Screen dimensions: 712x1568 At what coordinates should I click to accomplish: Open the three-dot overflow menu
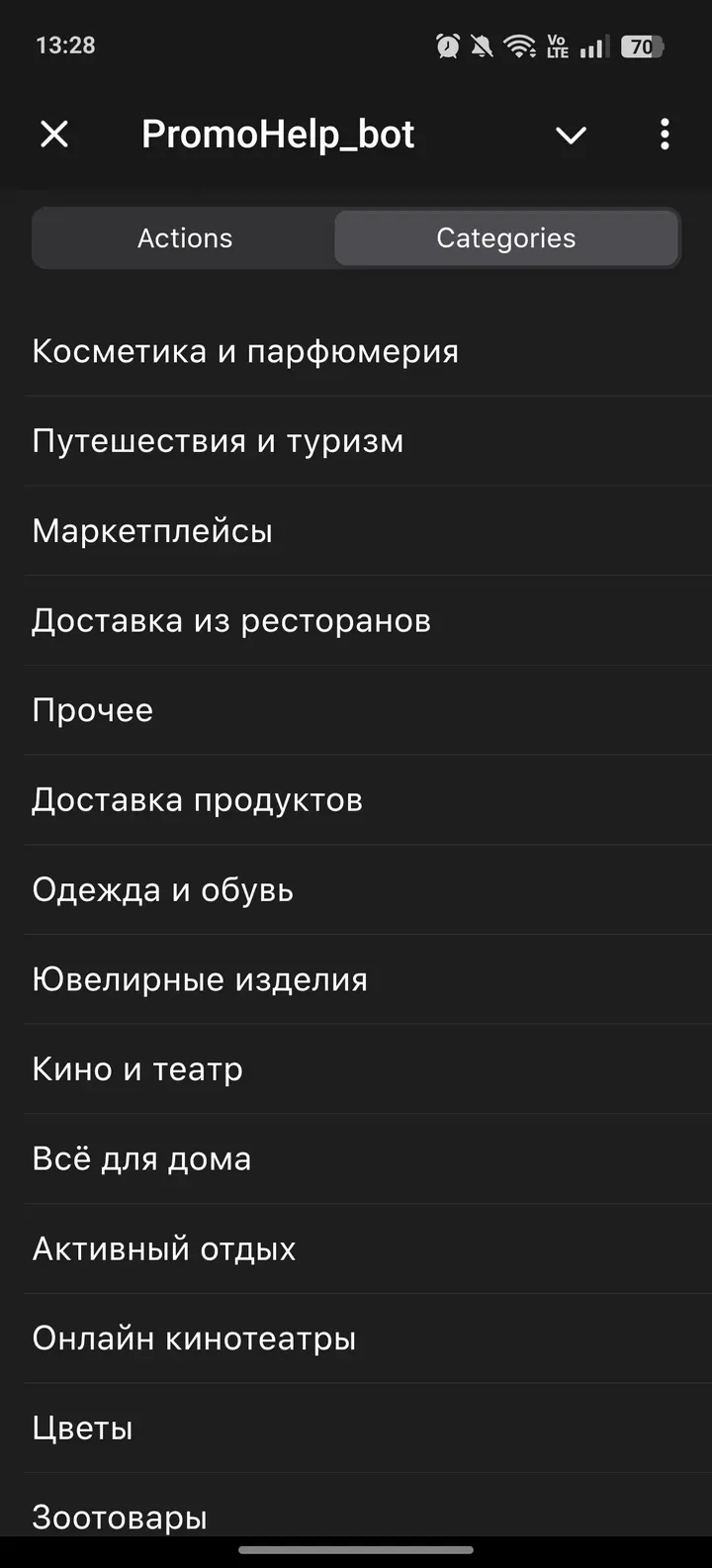664,134
